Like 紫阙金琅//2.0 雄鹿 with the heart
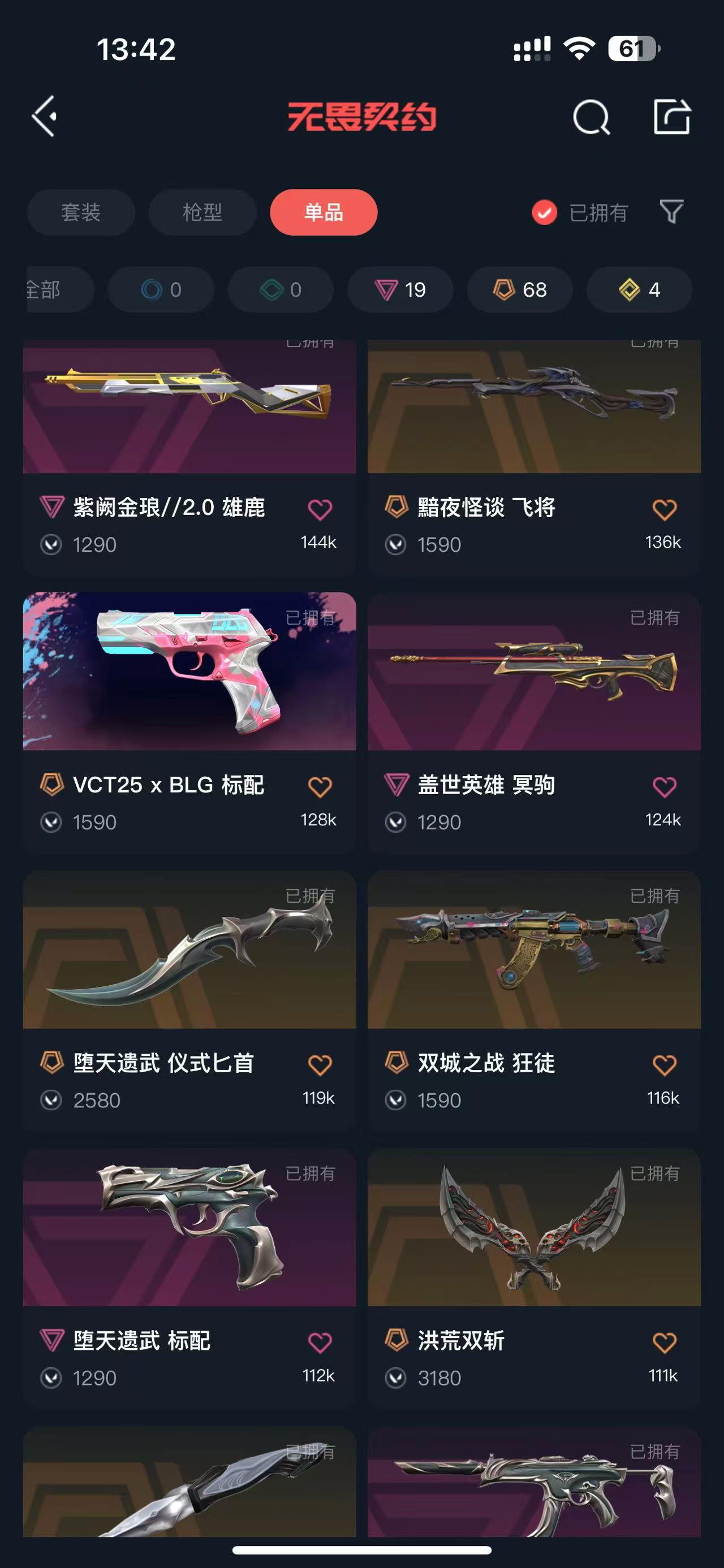The width and height of the screenshot is (724, 1568). [x=320, y=509]
